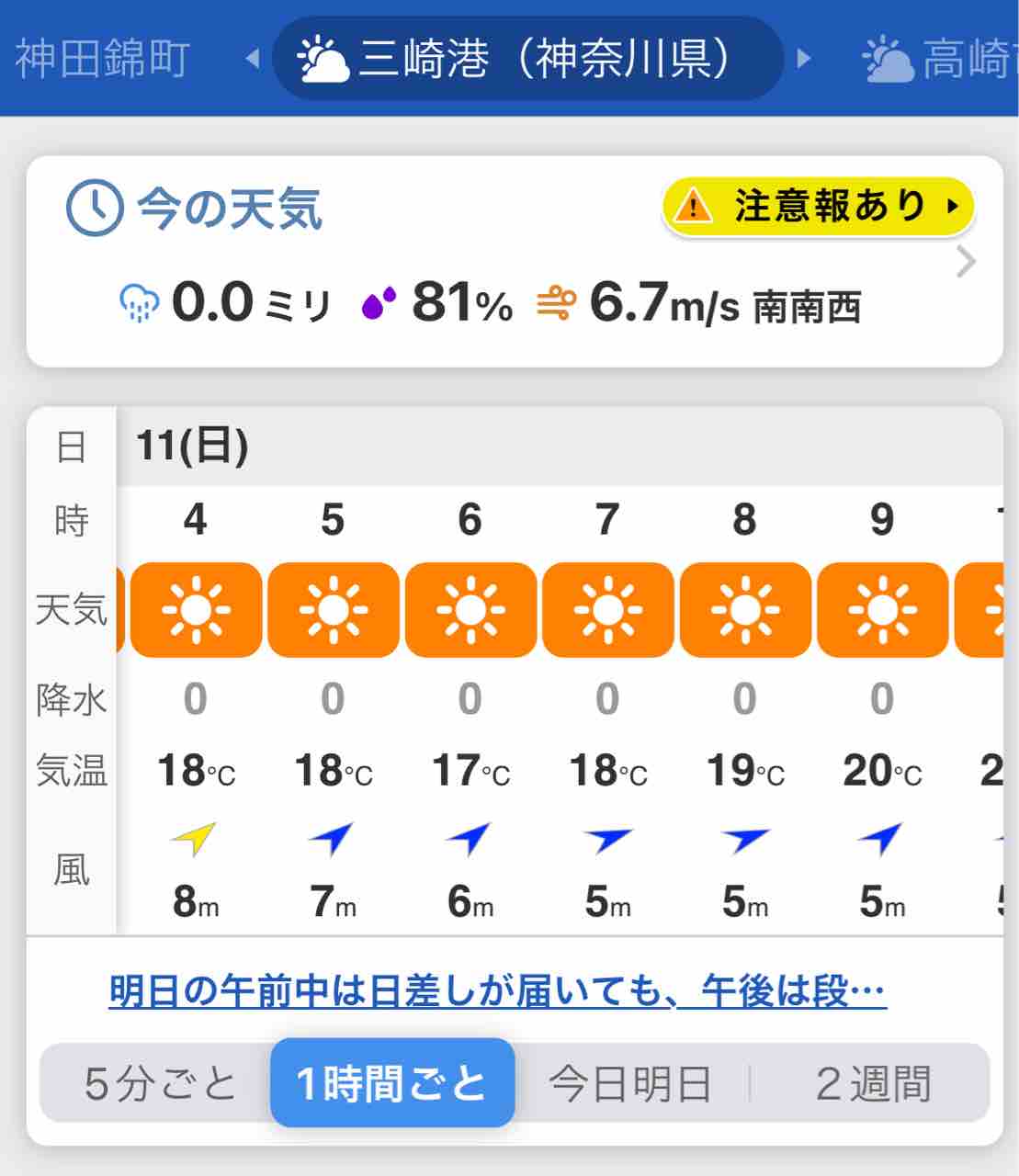
Task: Select the 1時間ごと view
Action: pyautogui.click(x=392, y=1083)
